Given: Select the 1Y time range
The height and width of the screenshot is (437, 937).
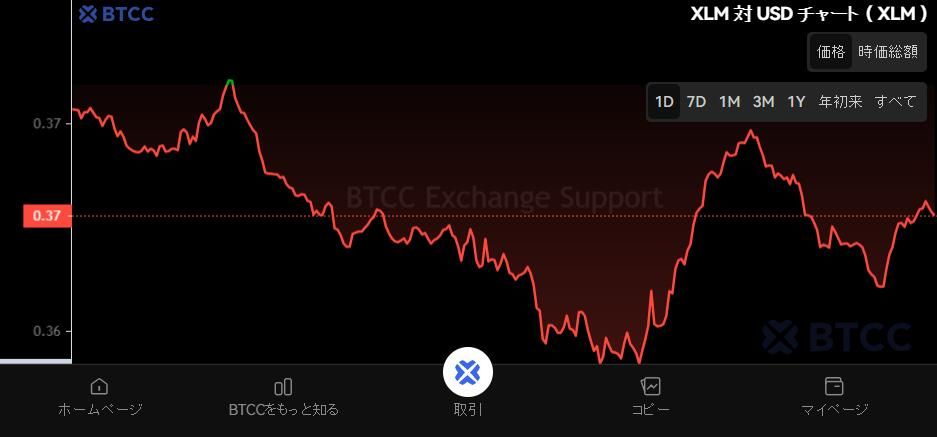Looking at the screenshot, I should coord(796,101).
